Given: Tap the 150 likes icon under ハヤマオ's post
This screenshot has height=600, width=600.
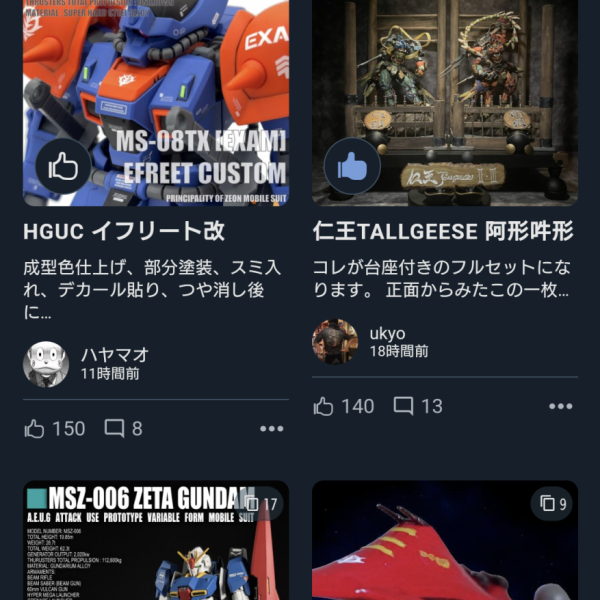Looking at the screenshot, I should [x=35, y=429].
